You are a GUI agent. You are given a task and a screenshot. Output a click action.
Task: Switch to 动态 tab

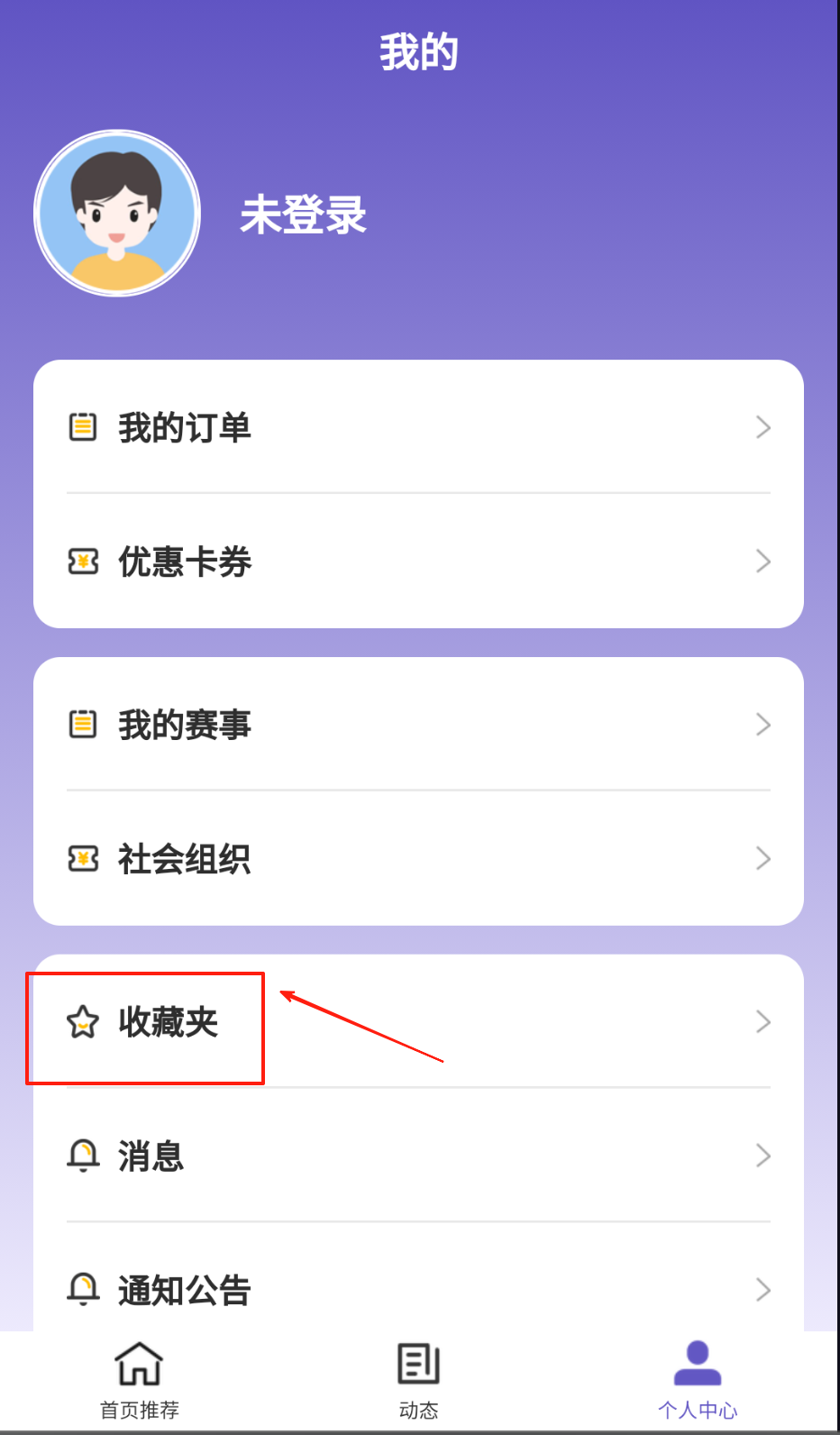418,1380
